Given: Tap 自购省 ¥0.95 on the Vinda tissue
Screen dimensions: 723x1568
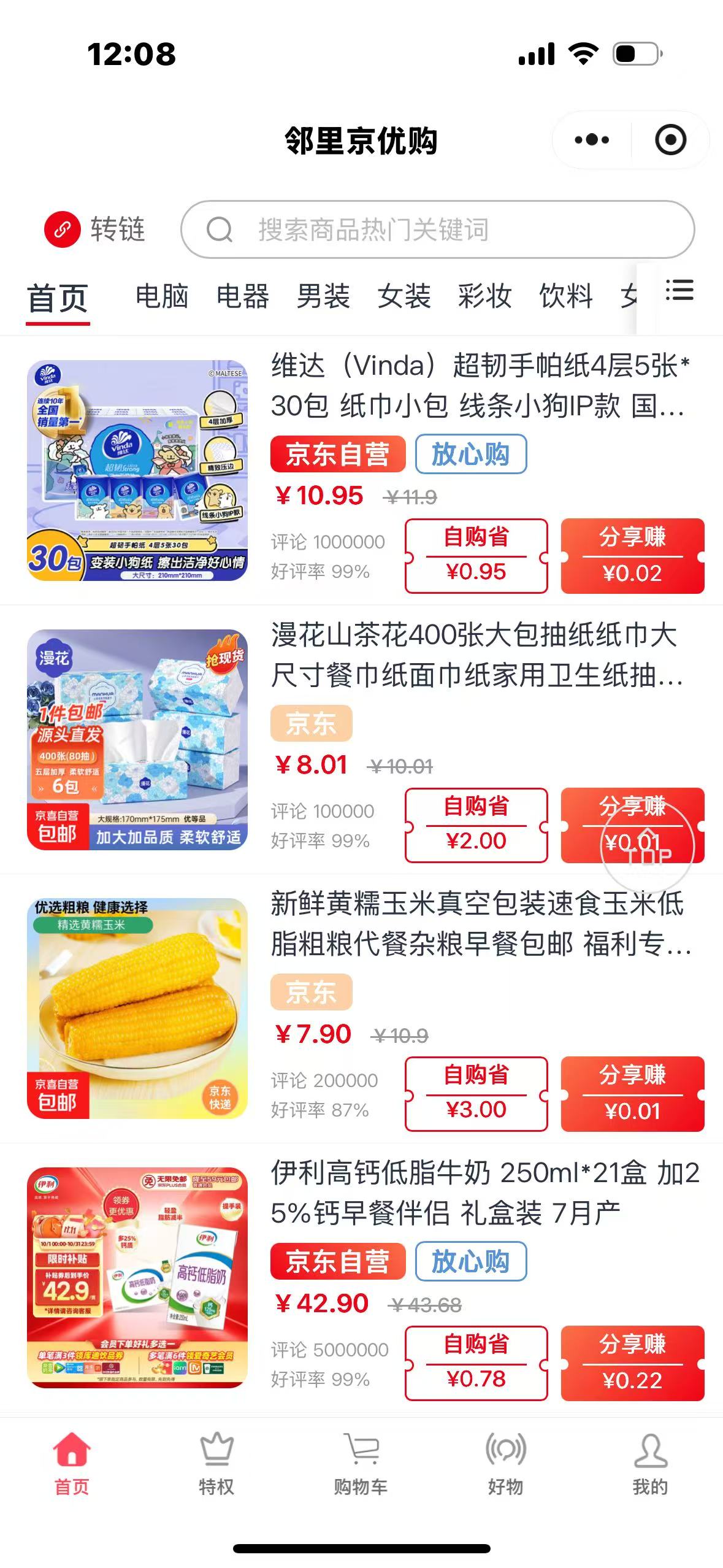Looking at the screenshot, I should 476,556.
